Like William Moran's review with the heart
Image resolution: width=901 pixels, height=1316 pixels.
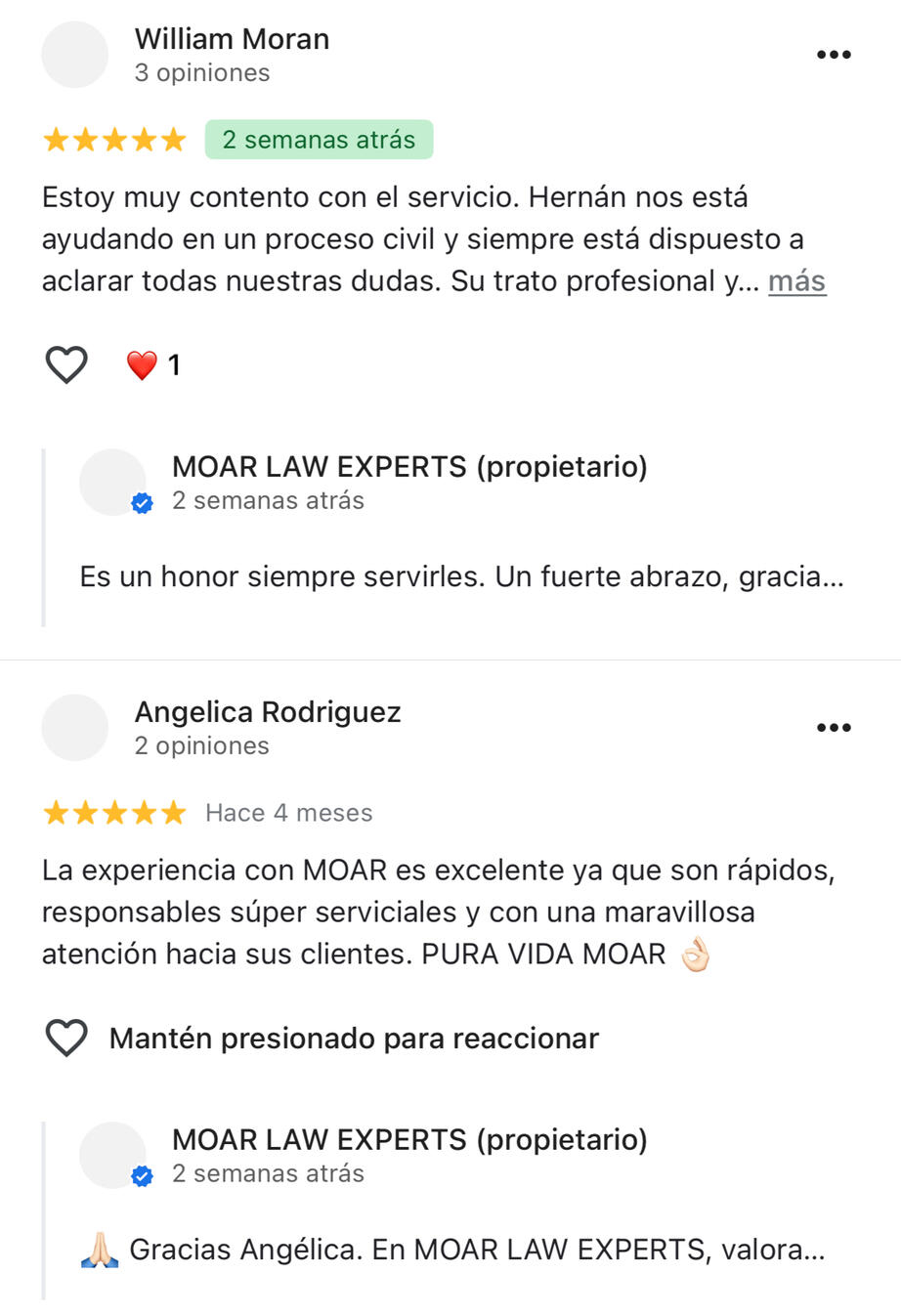[x=66, y=365]
